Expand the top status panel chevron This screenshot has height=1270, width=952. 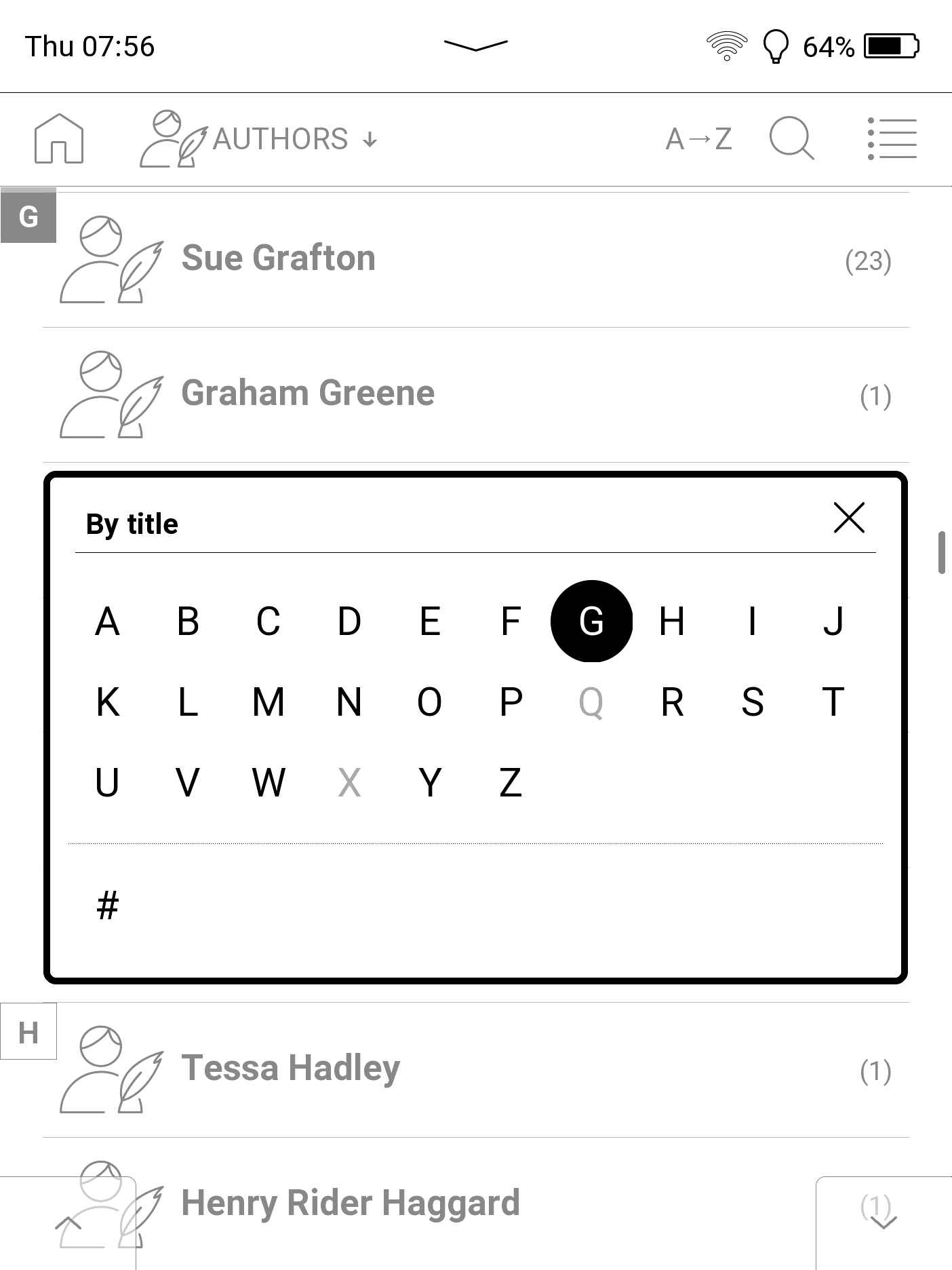[475, 45]
